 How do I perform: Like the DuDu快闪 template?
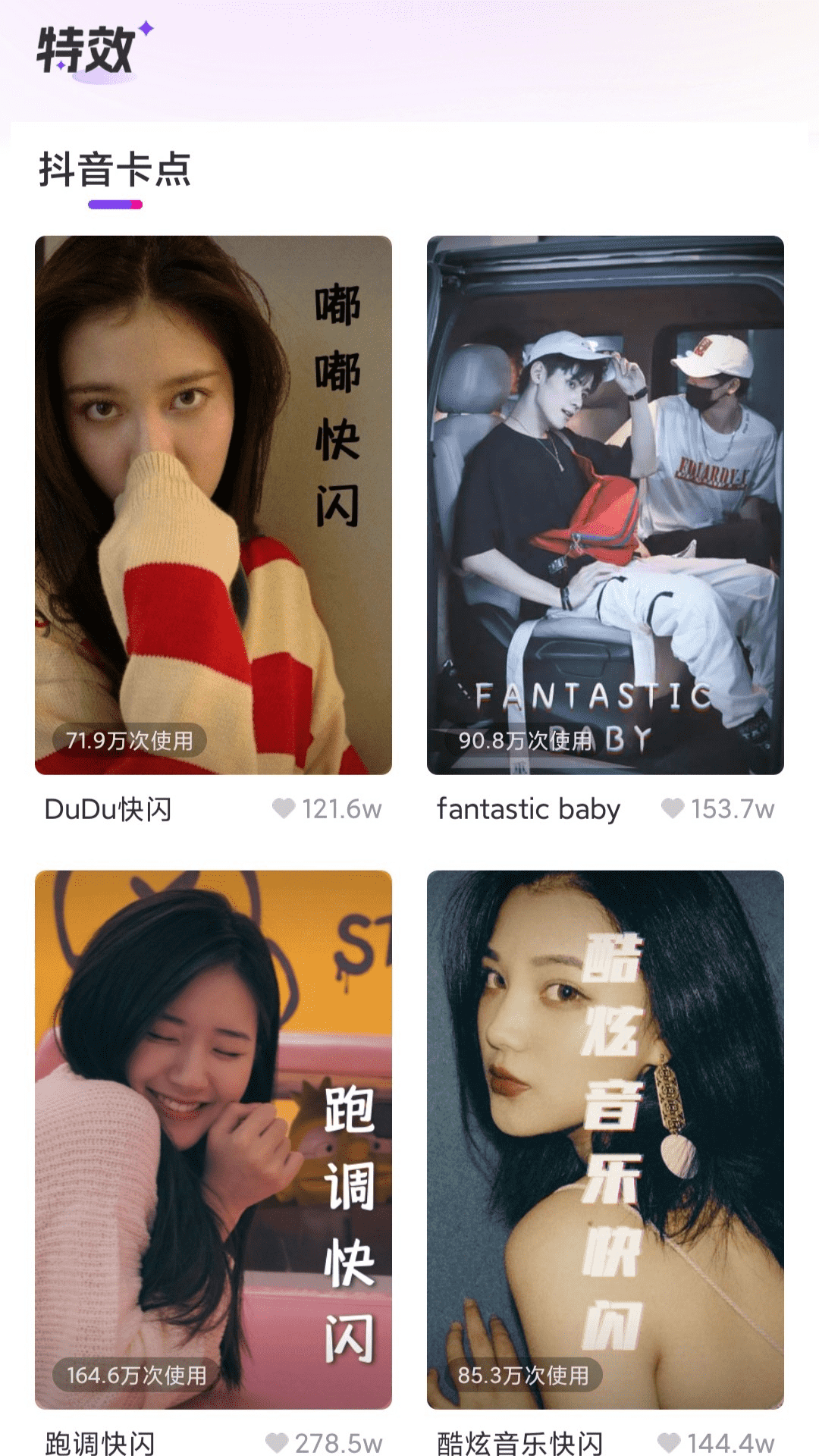click(x=284, y=808)
